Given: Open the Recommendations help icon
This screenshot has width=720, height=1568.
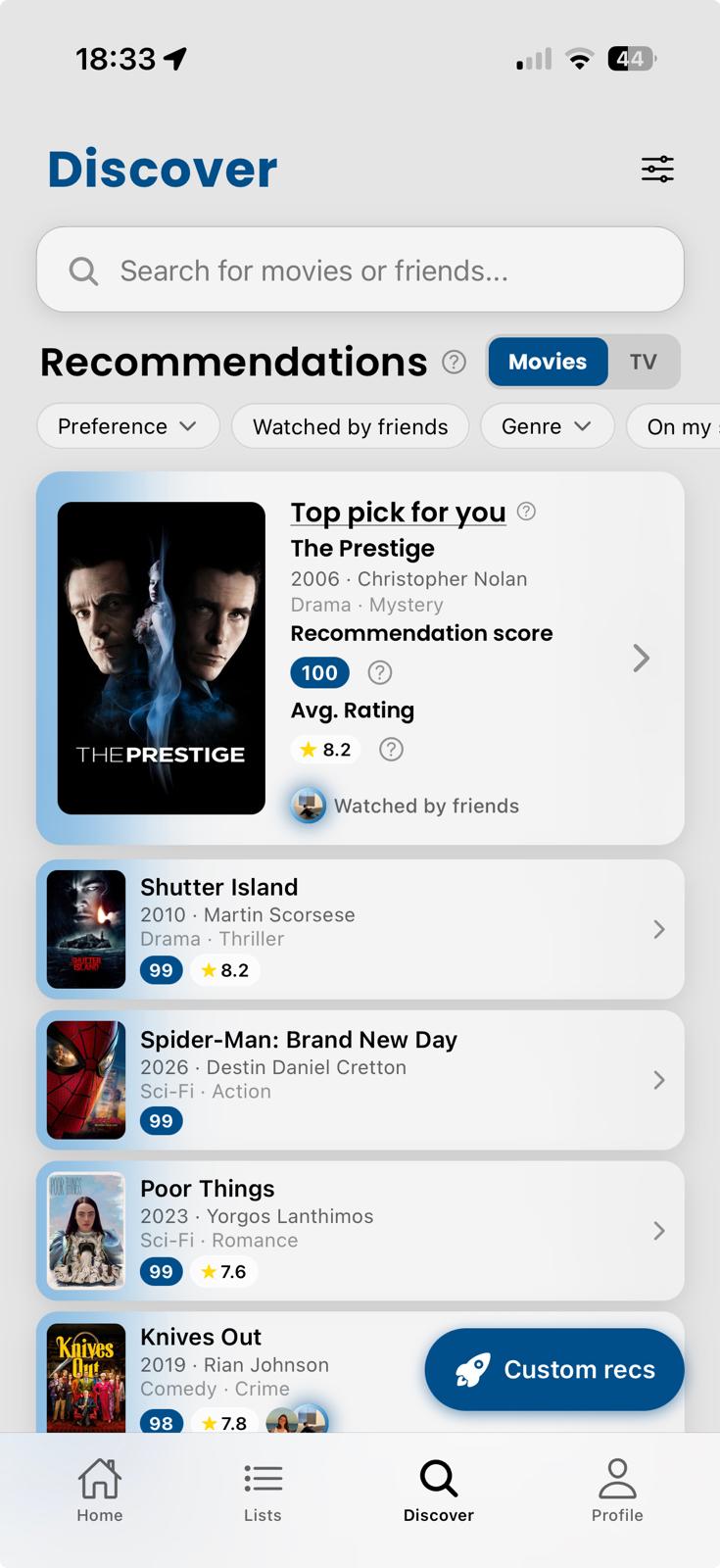Looking at the screenshot, I should pyautogui.click(x=454, y=363).
